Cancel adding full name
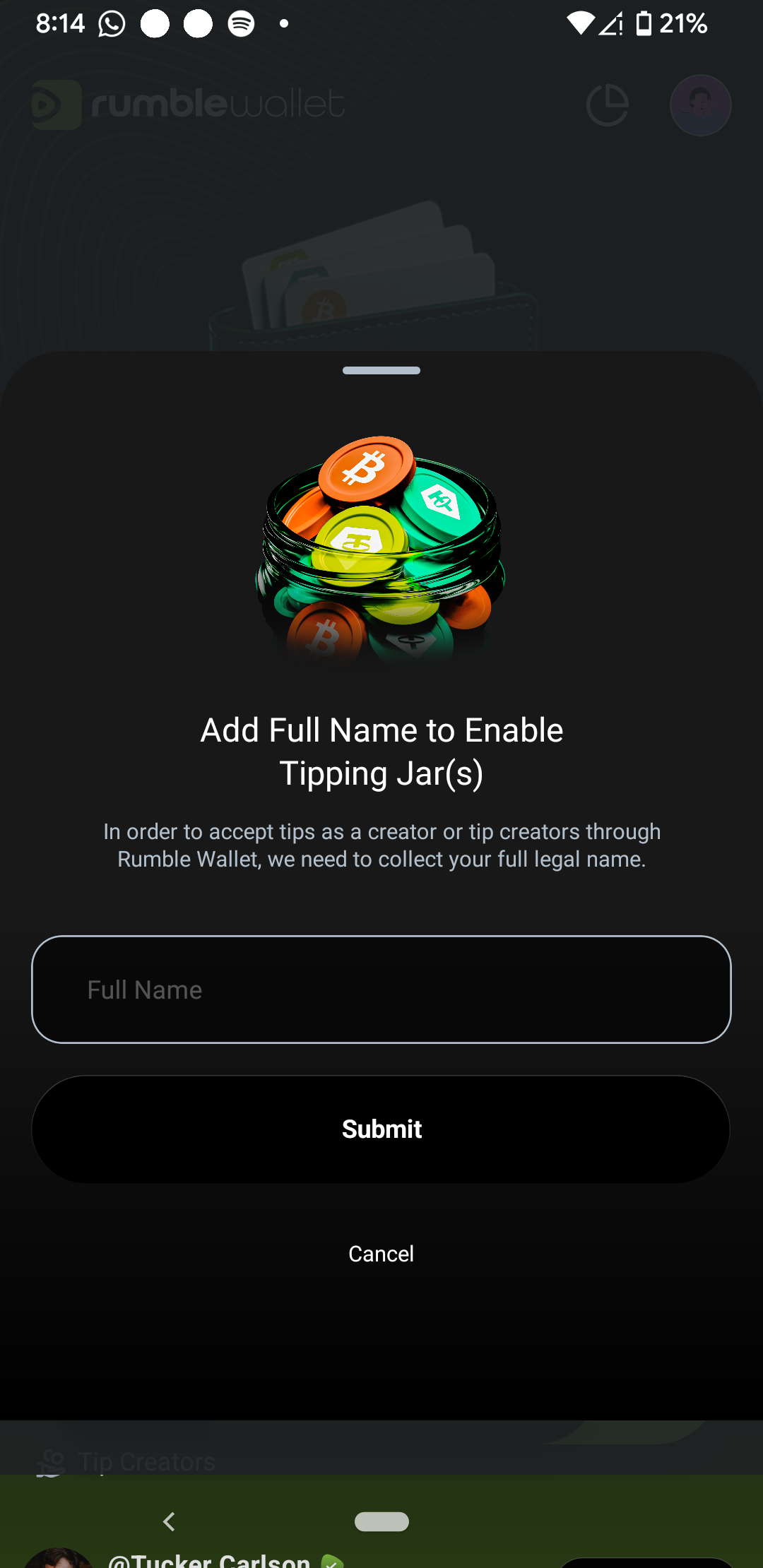This screenshot has height=1568, width=763. 381,1254
